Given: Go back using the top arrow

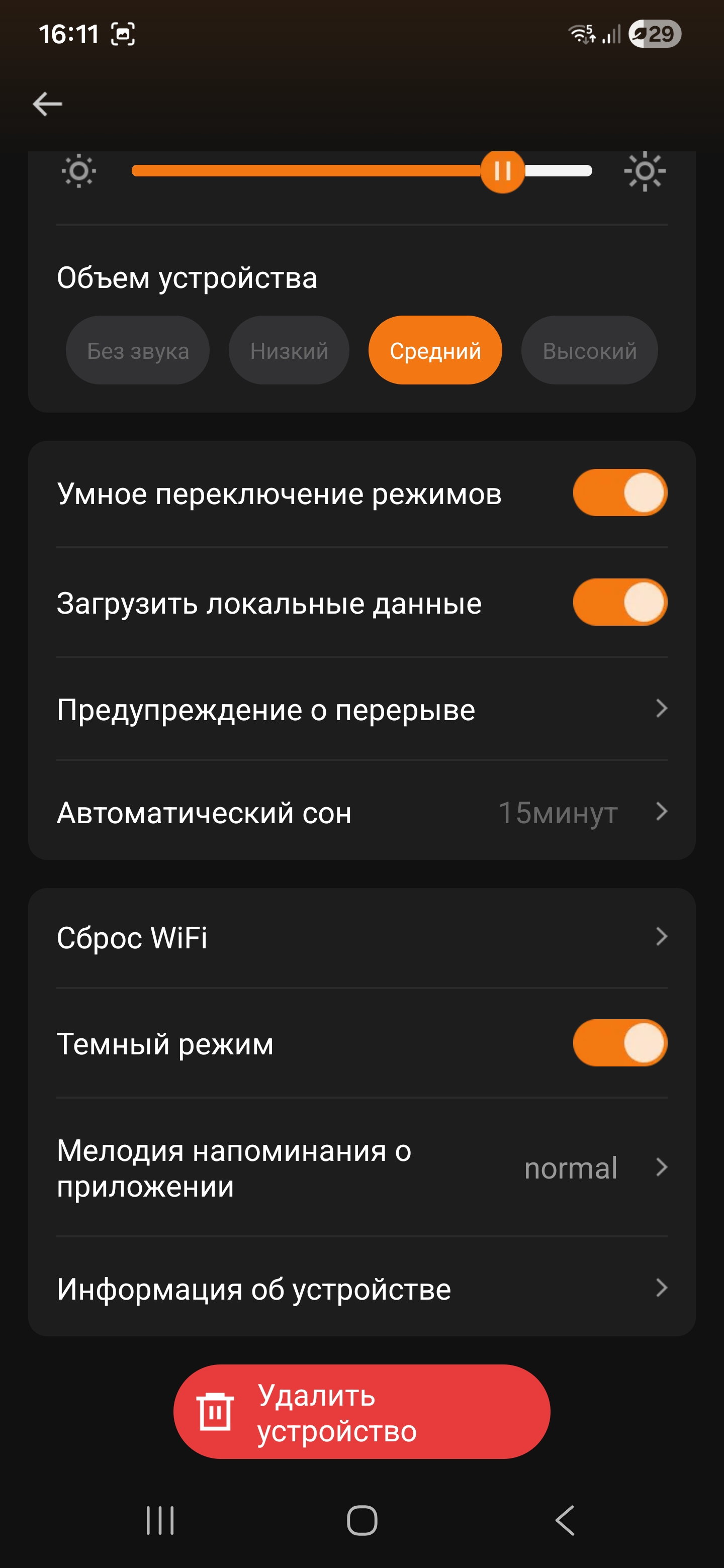Looking at the screenshot, I should (x=47, y=104).
